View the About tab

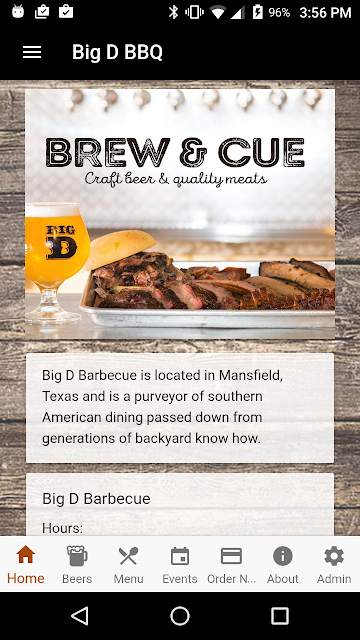pos(283,564)
